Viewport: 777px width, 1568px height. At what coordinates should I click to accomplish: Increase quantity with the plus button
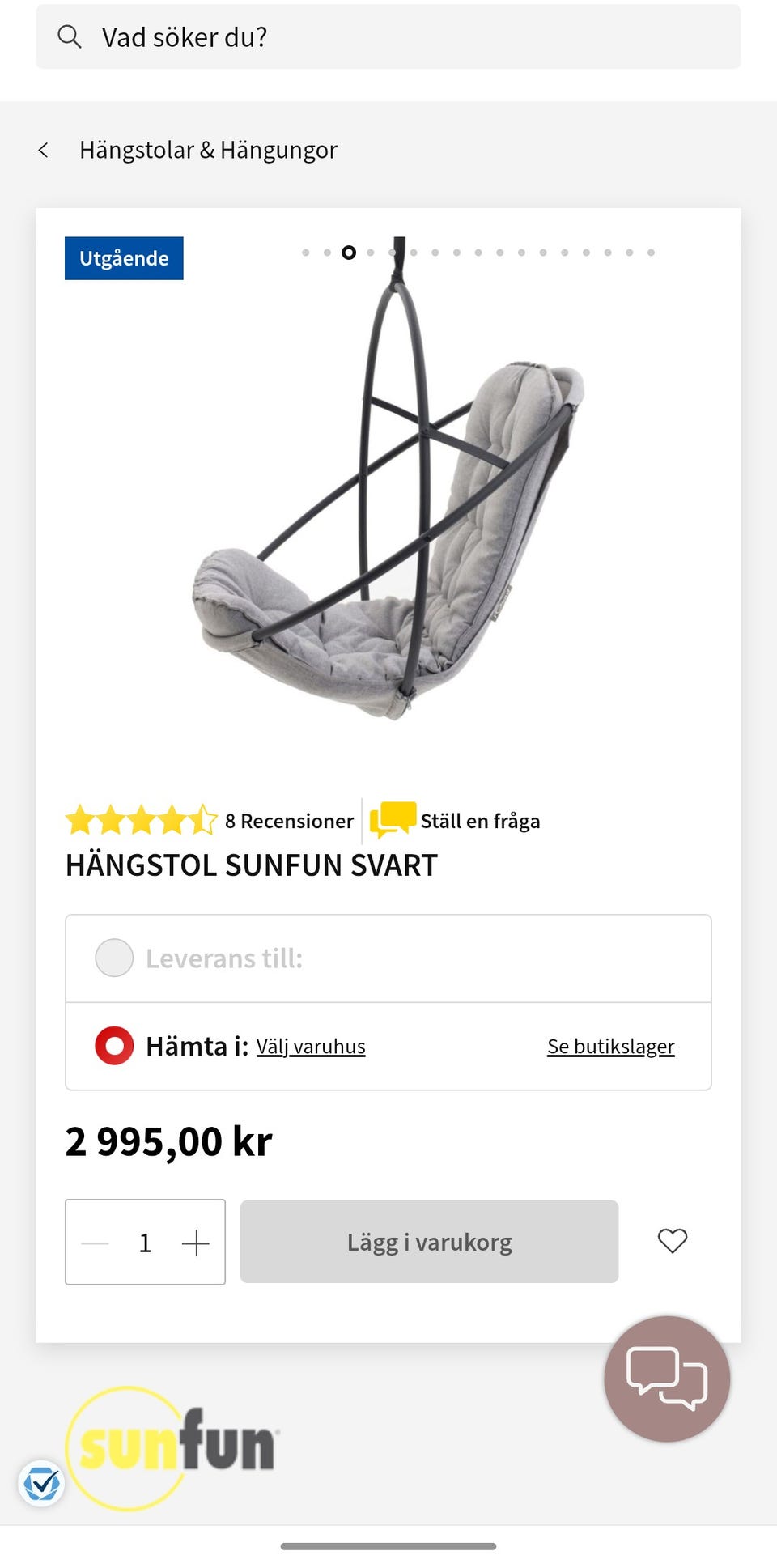pyautogui.click(x=195, y=1243)
